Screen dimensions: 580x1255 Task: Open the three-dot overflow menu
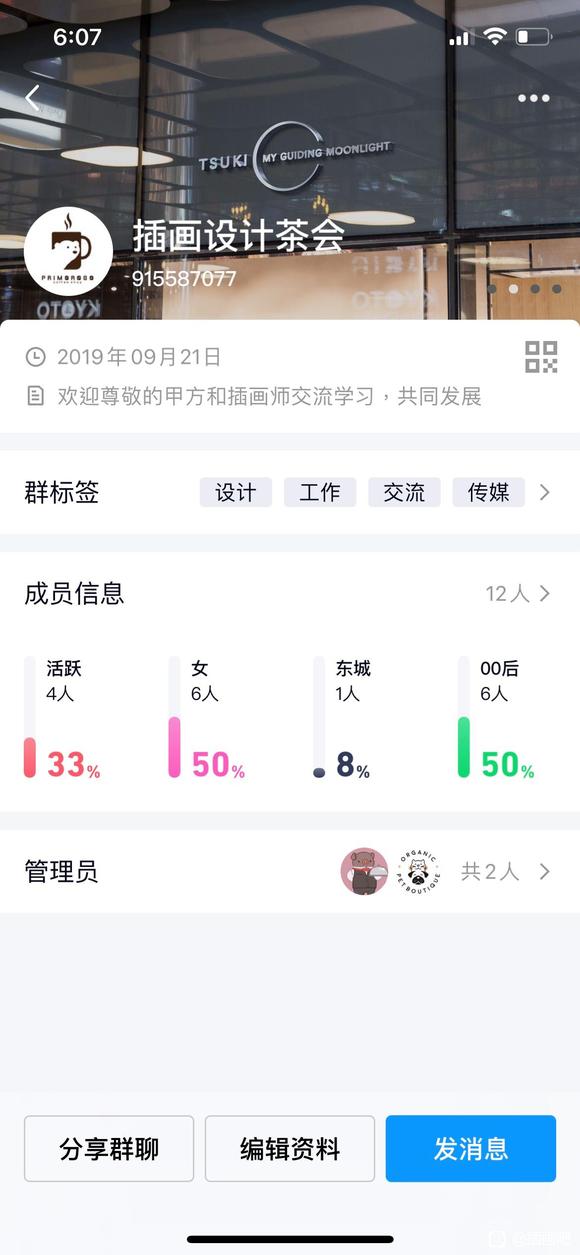point(534,98)
